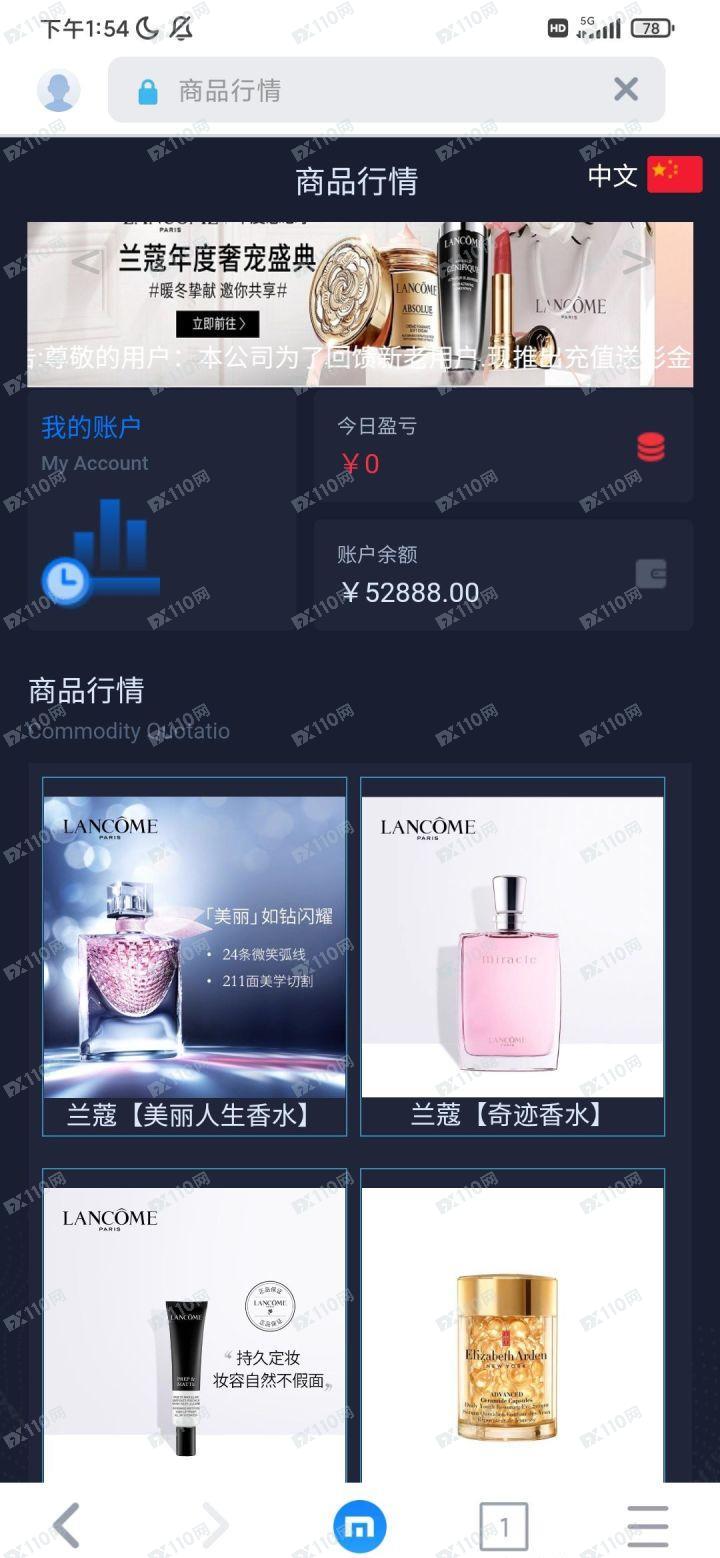The image size is (720, 1558).
Task: Show previous banner slide
Action: (87, 262)
